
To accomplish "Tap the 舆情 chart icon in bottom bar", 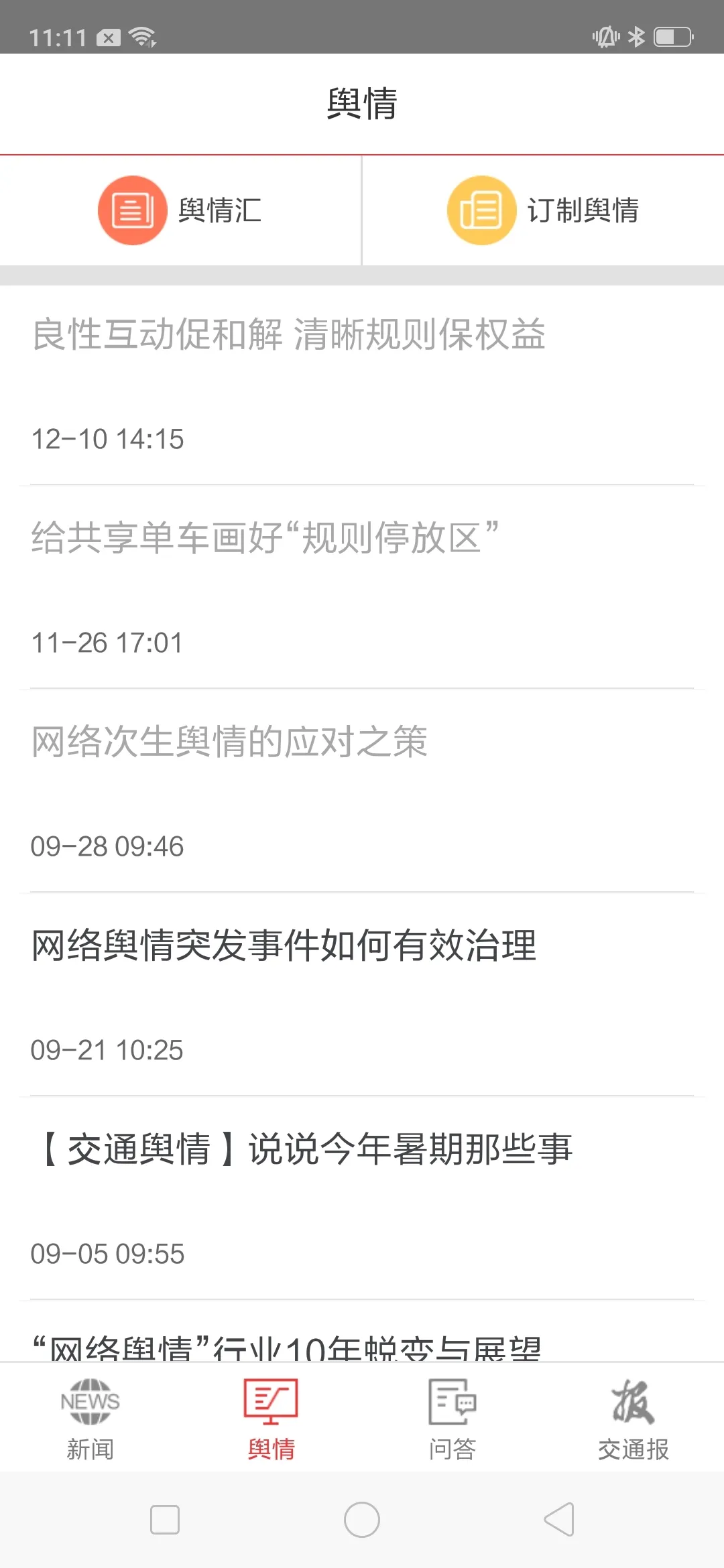I will pyautogui.click(x=271, y=1397).
